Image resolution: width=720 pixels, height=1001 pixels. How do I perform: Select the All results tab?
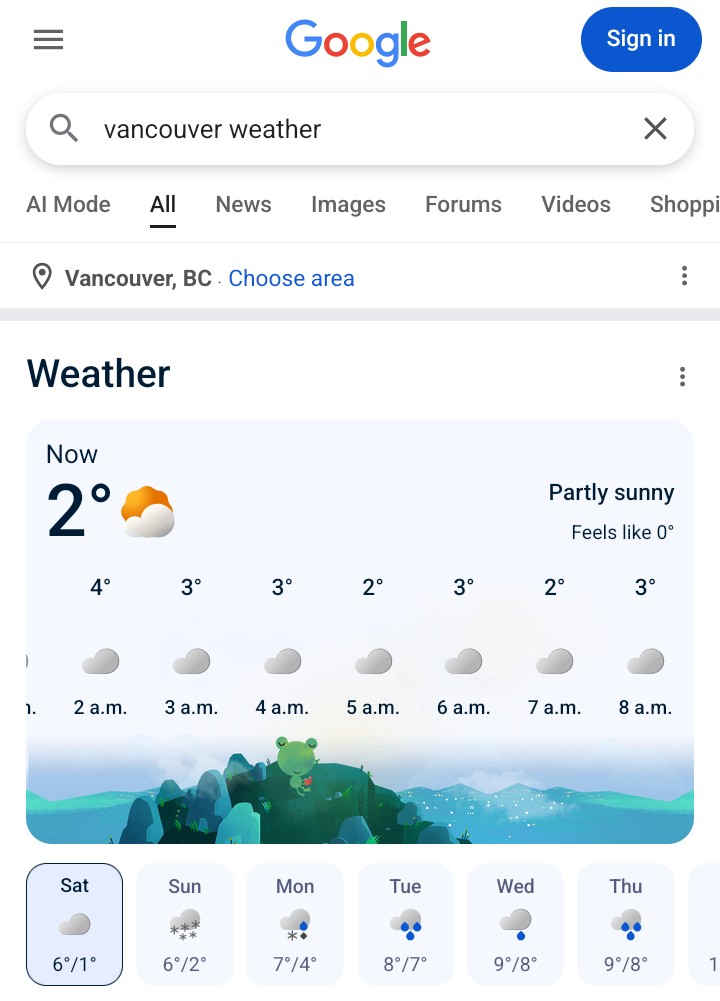point(163,205)
